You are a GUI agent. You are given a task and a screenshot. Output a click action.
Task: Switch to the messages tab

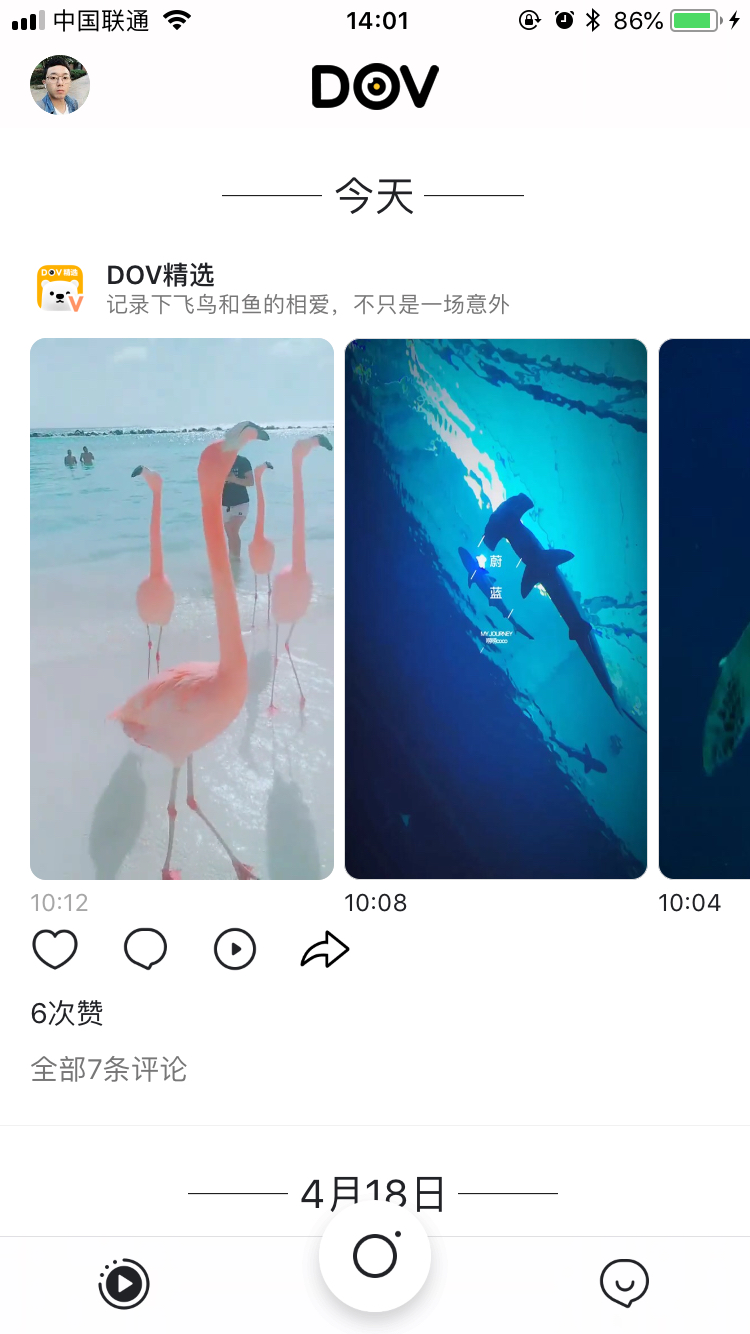click(x=625, y=1283)
